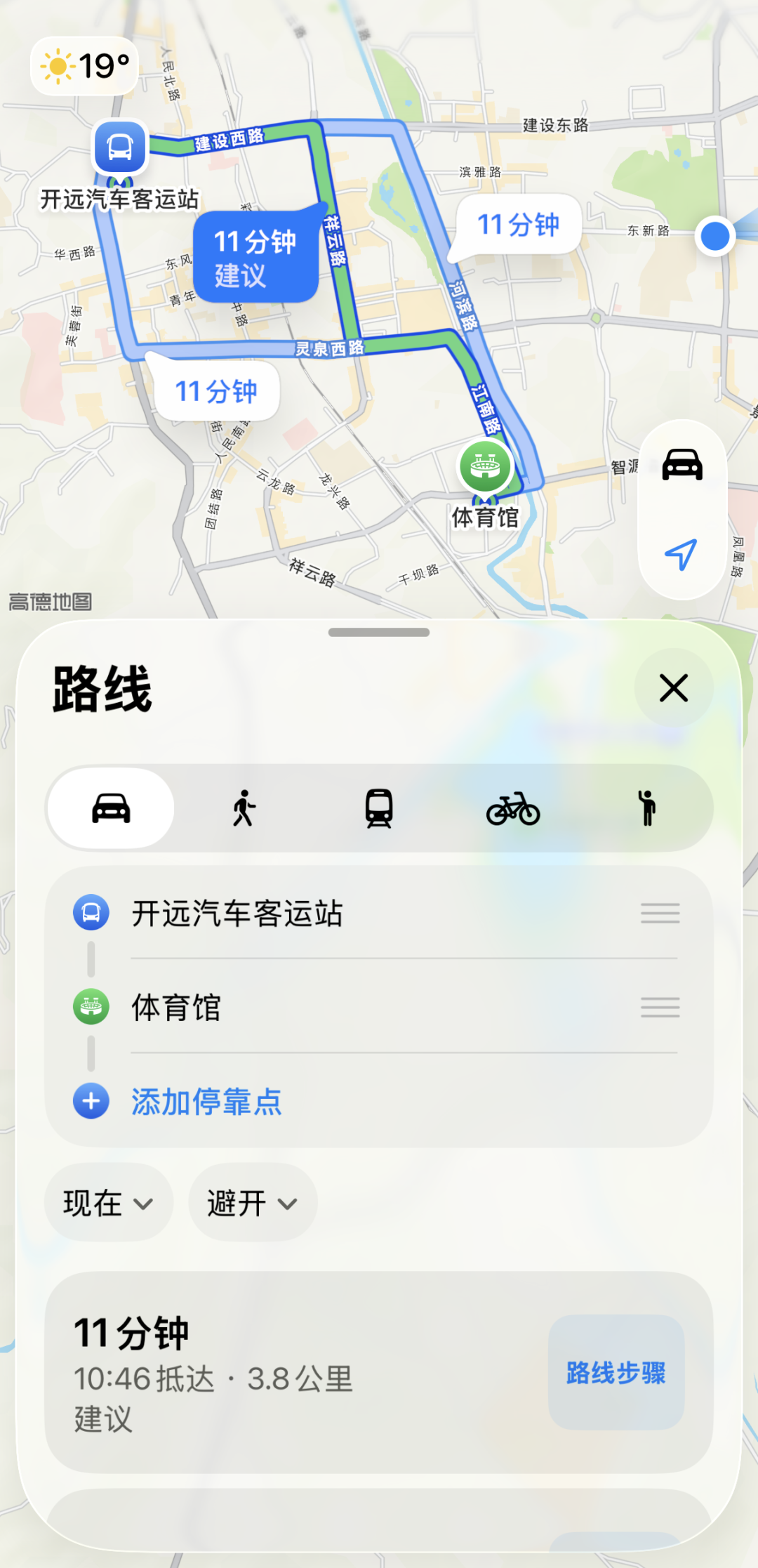Open the 避开 avoid options dropdown
This screenshot has width=758, height=1568.
tap(251, 1201)
